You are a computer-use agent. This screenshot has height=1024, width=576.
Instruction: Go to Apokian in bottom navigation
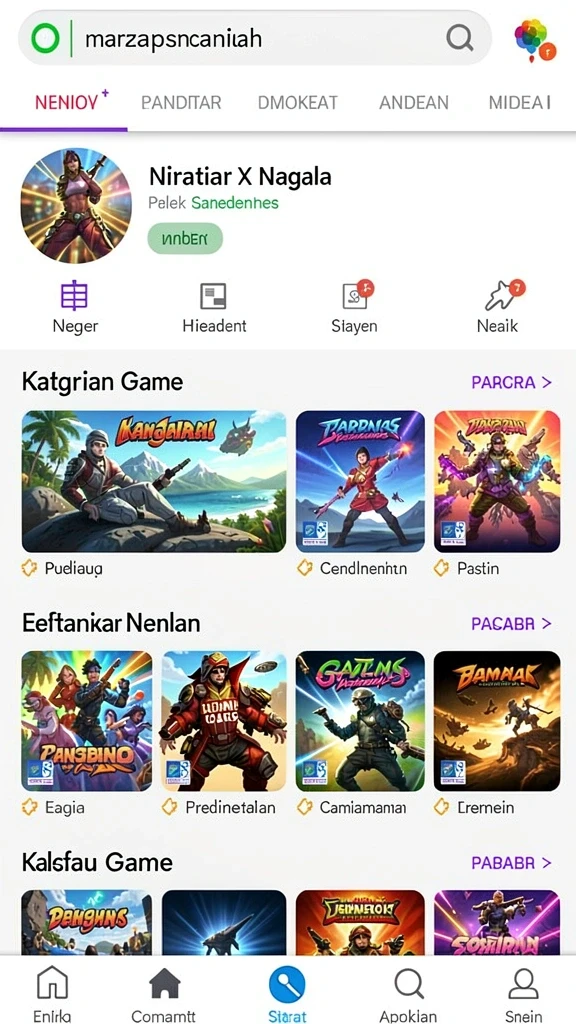(409, 993)
